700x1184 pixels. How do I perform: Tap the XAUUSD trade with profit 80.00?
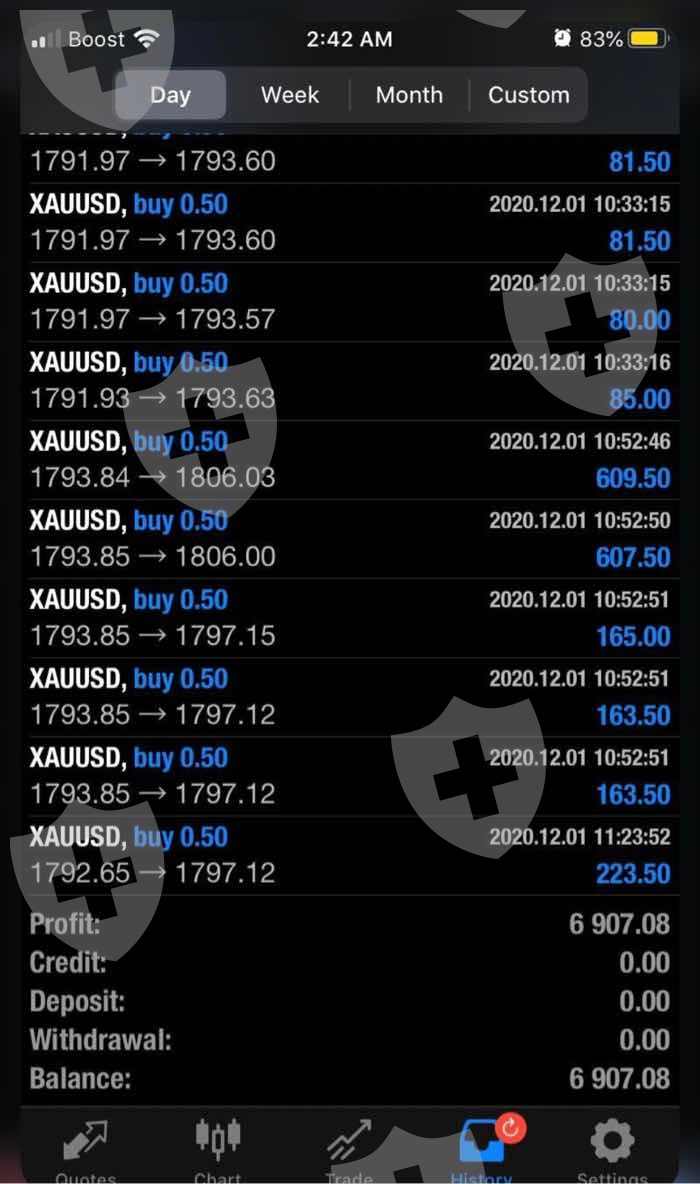click(350, 302)
